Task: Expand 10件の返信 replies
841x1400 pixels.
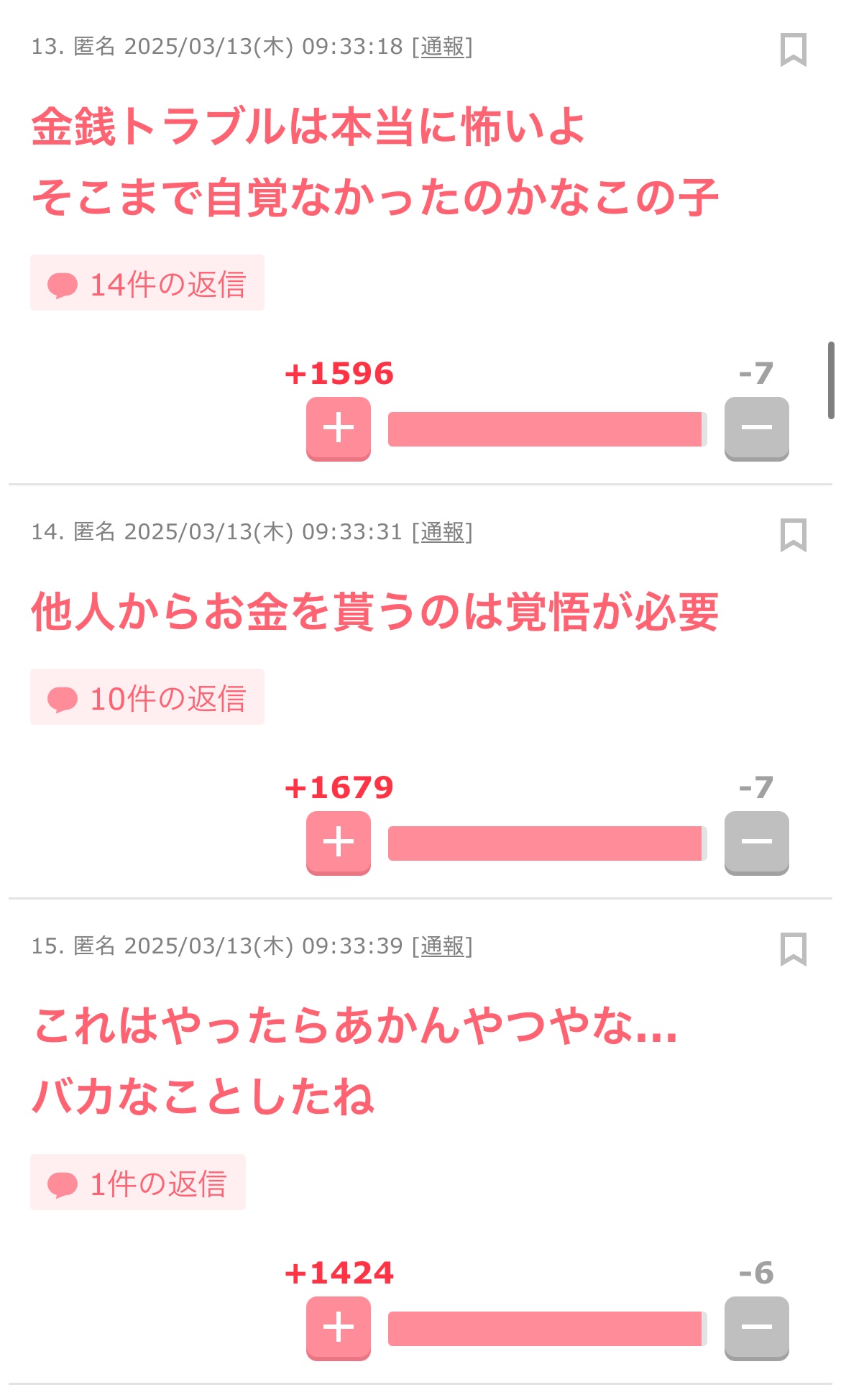Action: click(x=147, y=697)
